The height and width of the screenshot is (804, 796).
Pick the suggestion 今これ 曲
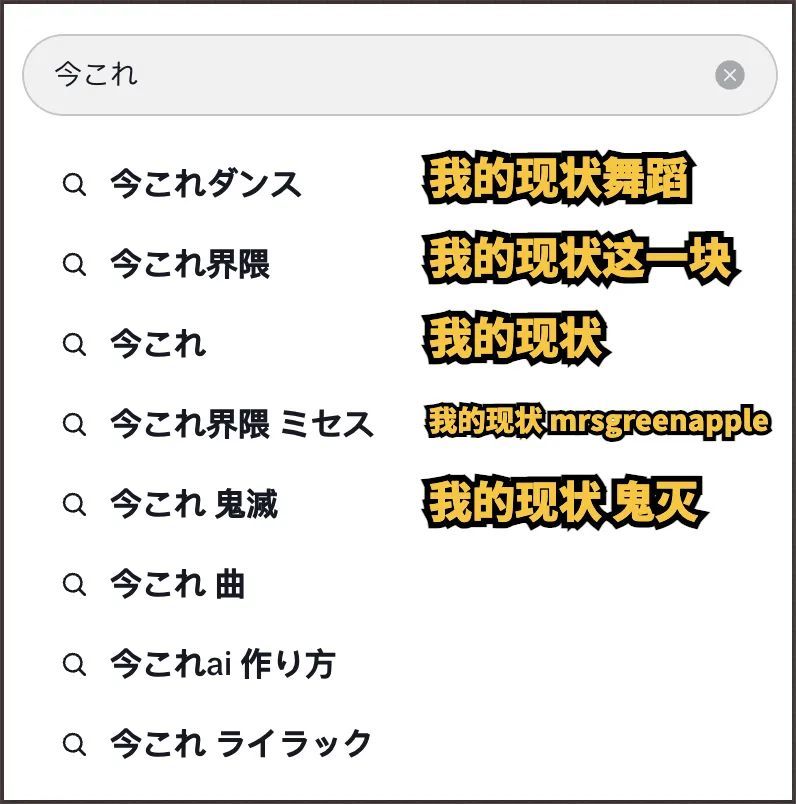pyautogui.click(x=177, y=584)
